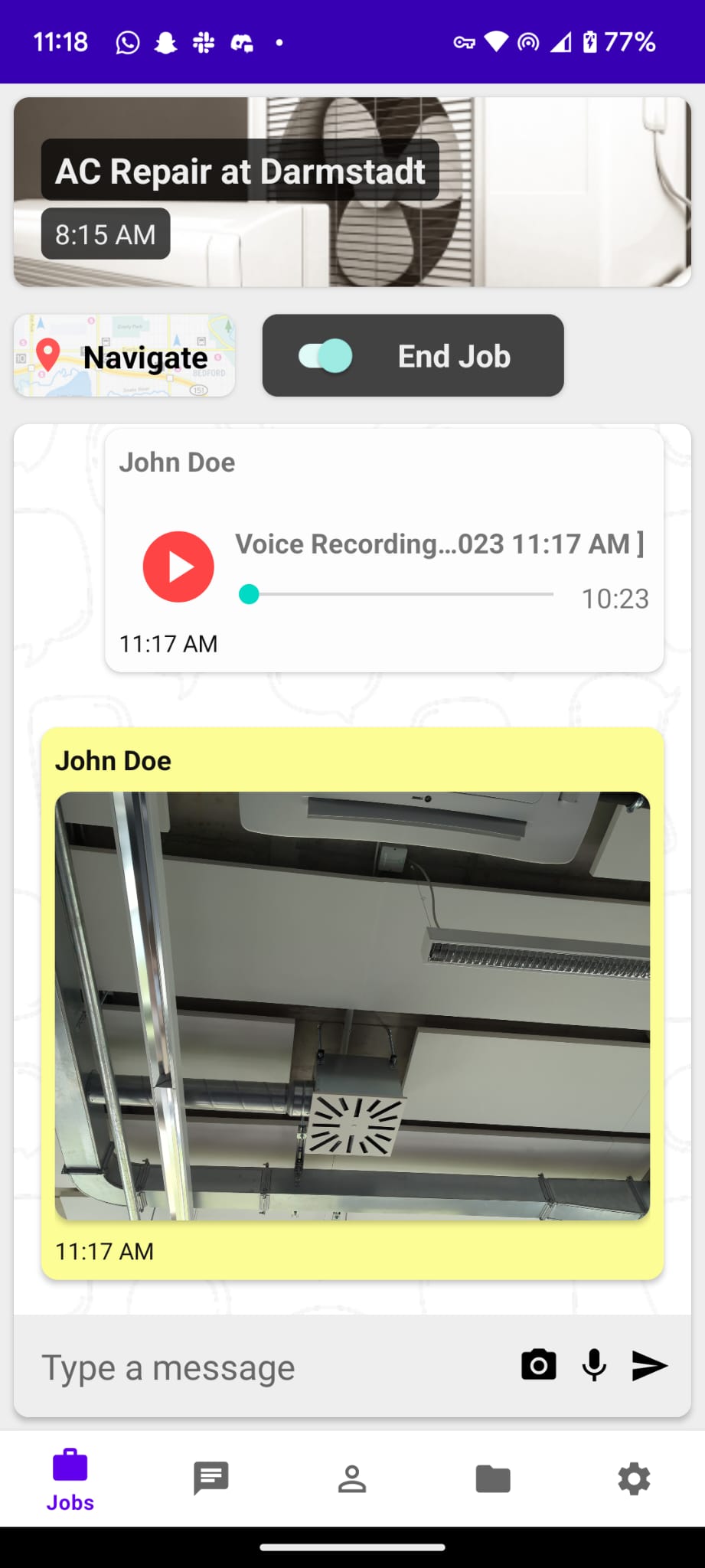
Task: Record a voice message with microphone
Action: 594,1365
